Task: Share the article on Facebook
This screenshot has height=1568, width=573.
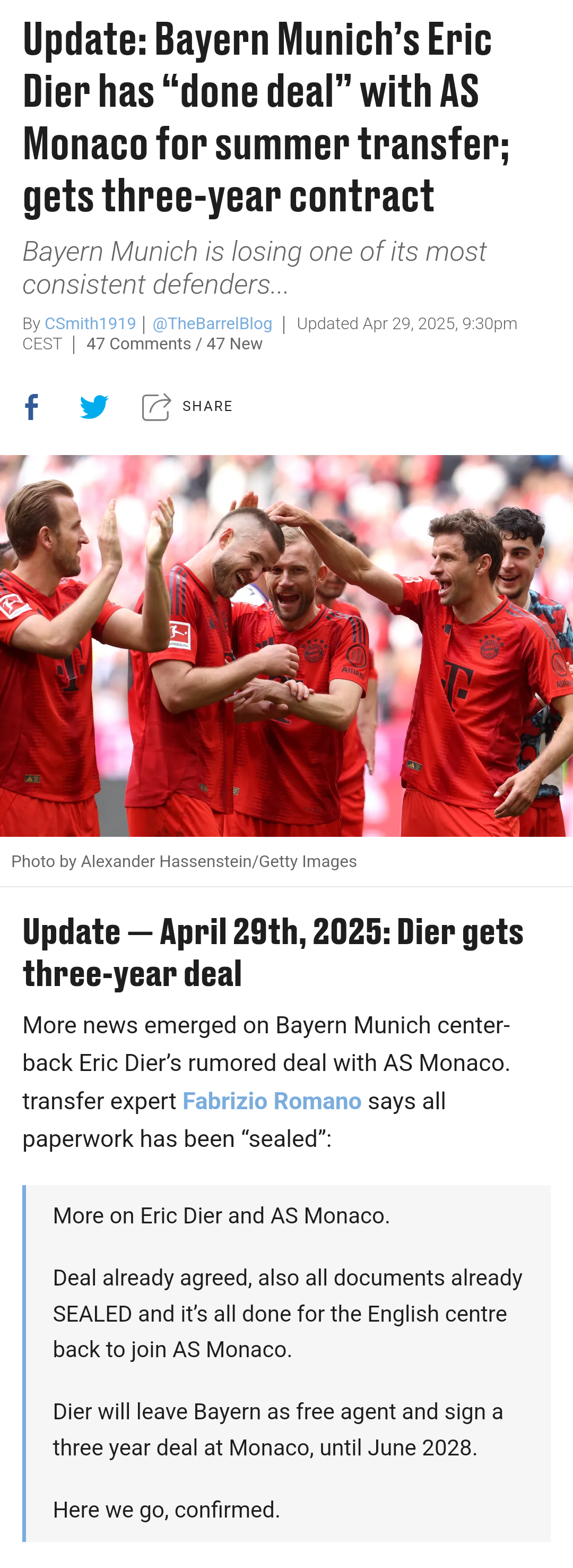Action: [x=32, y=407]
